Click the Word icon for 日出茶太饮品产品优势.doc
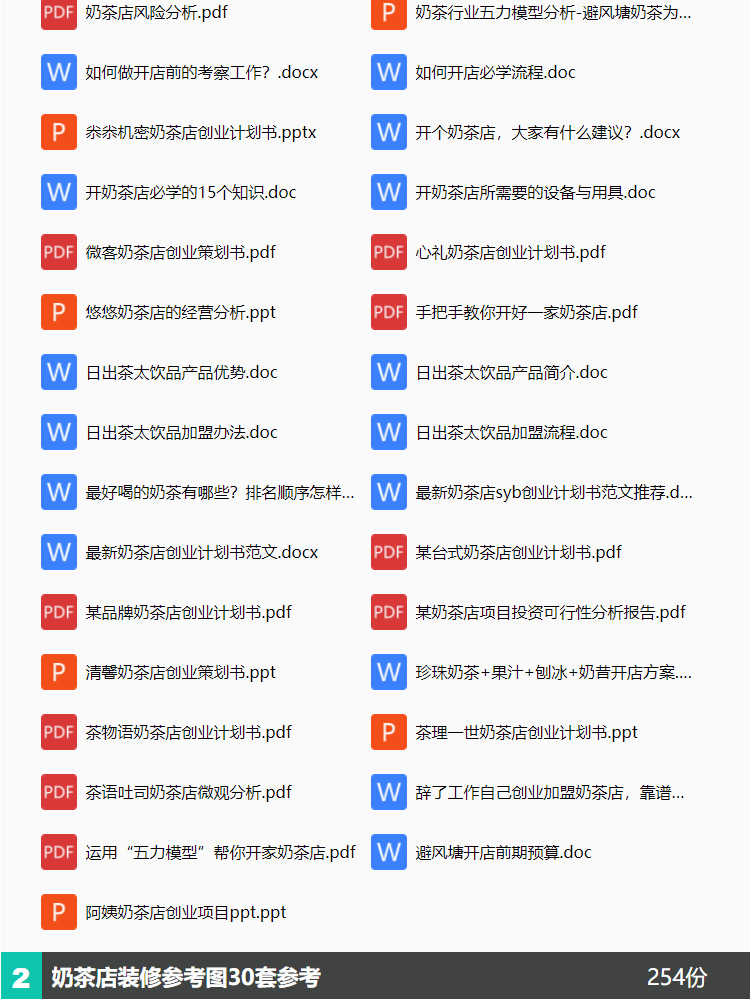 pyautogui.click(x=58, y=372)
